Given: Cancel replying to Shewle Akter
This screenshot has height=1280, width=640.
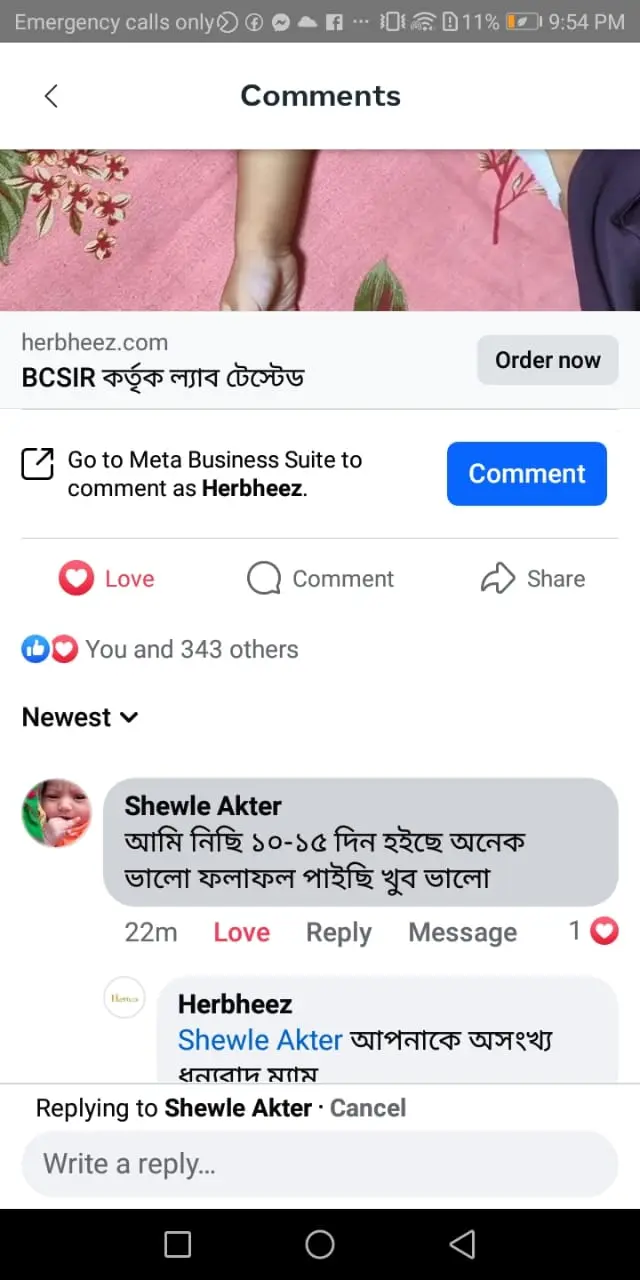Looking at the screenshot, I should pyautogui.click(x=368, y=1108).
